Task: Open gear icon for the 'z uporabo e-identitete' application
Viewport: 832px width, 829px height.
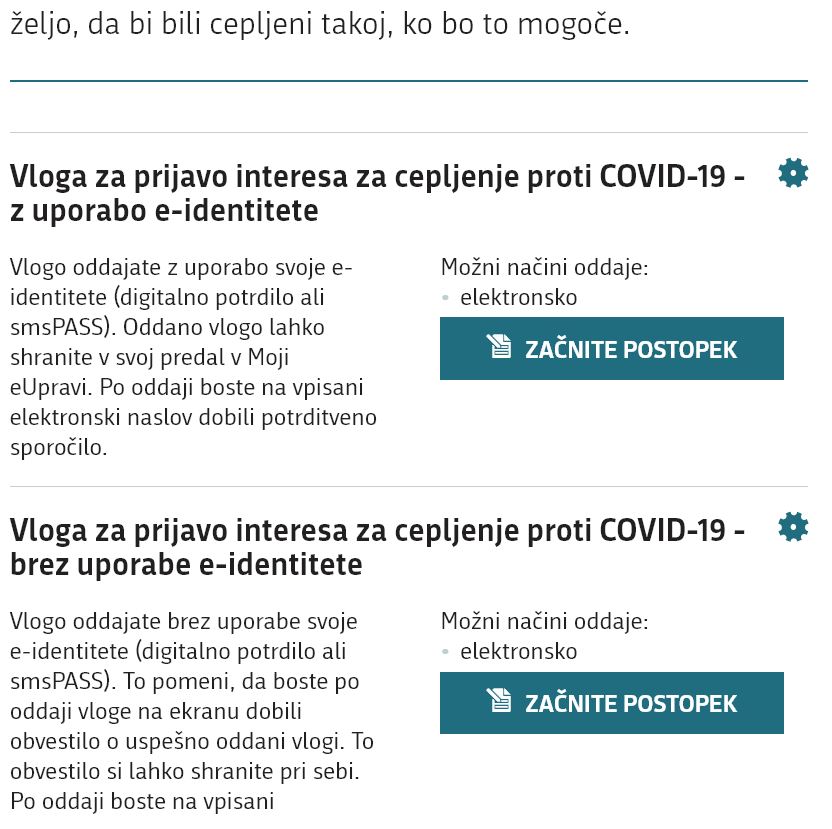Action: [x=792, y=173]
